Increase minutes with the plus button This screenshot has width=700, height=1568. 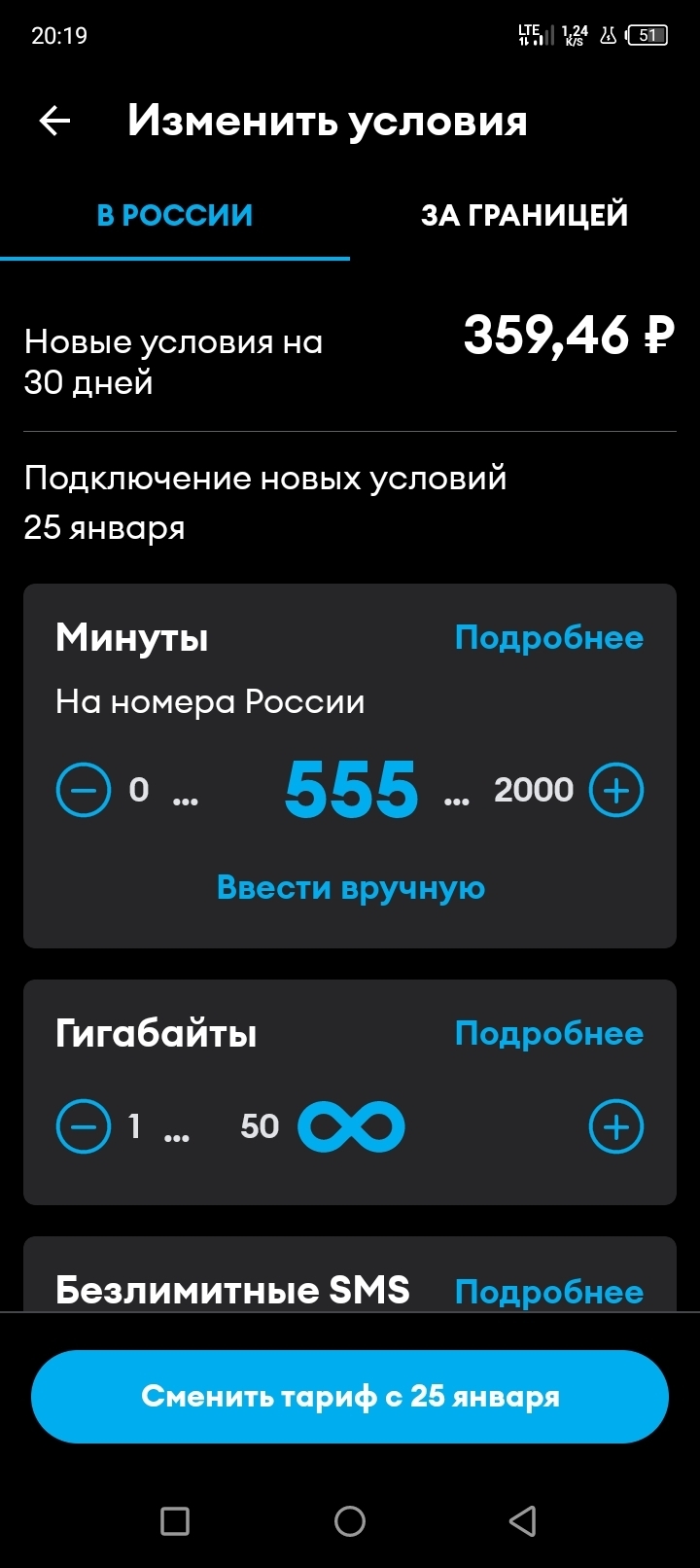(x=616, y=790)
